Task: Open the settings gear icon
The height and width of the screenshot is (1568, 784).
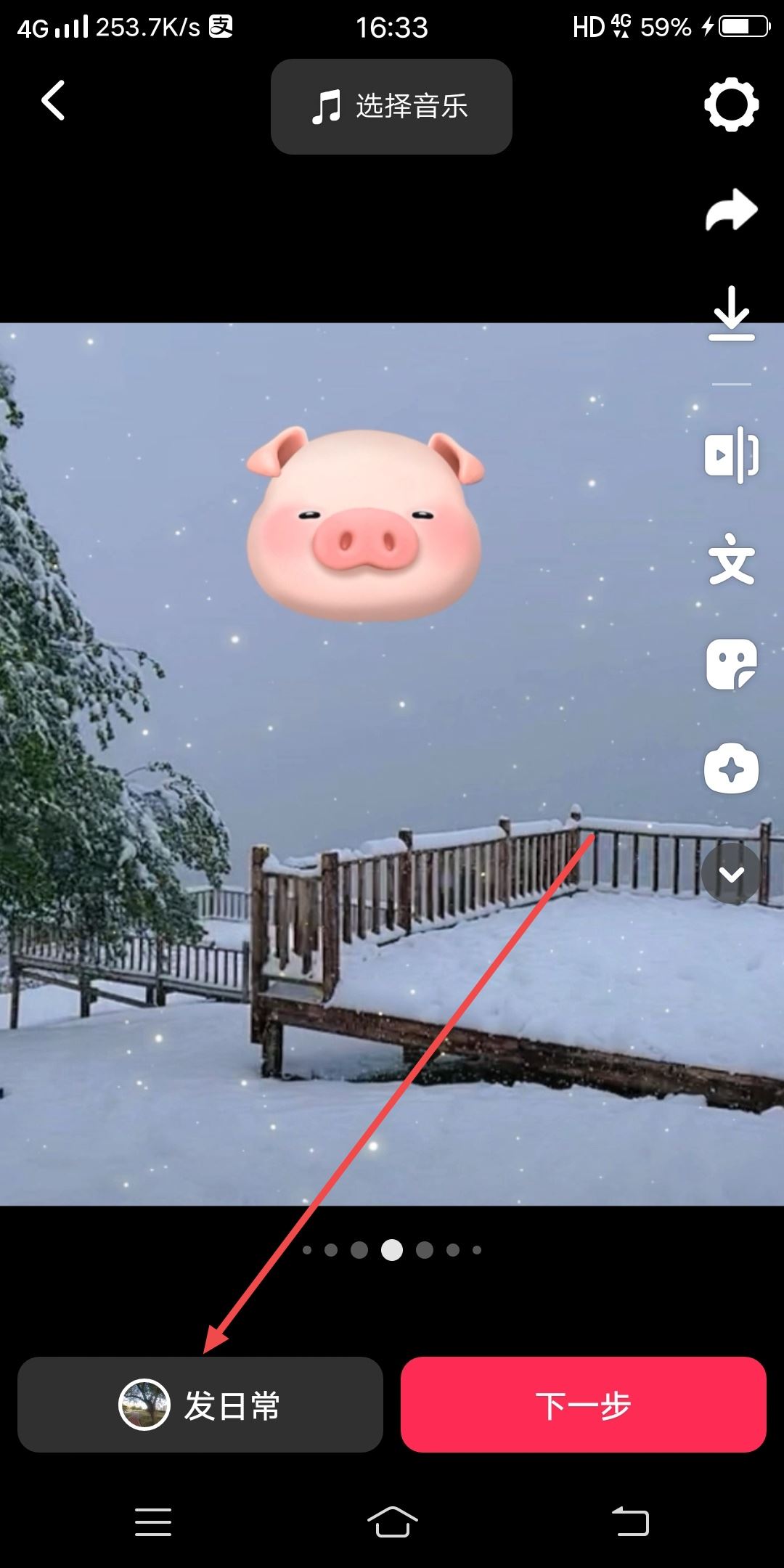Action: pos(731,105)
